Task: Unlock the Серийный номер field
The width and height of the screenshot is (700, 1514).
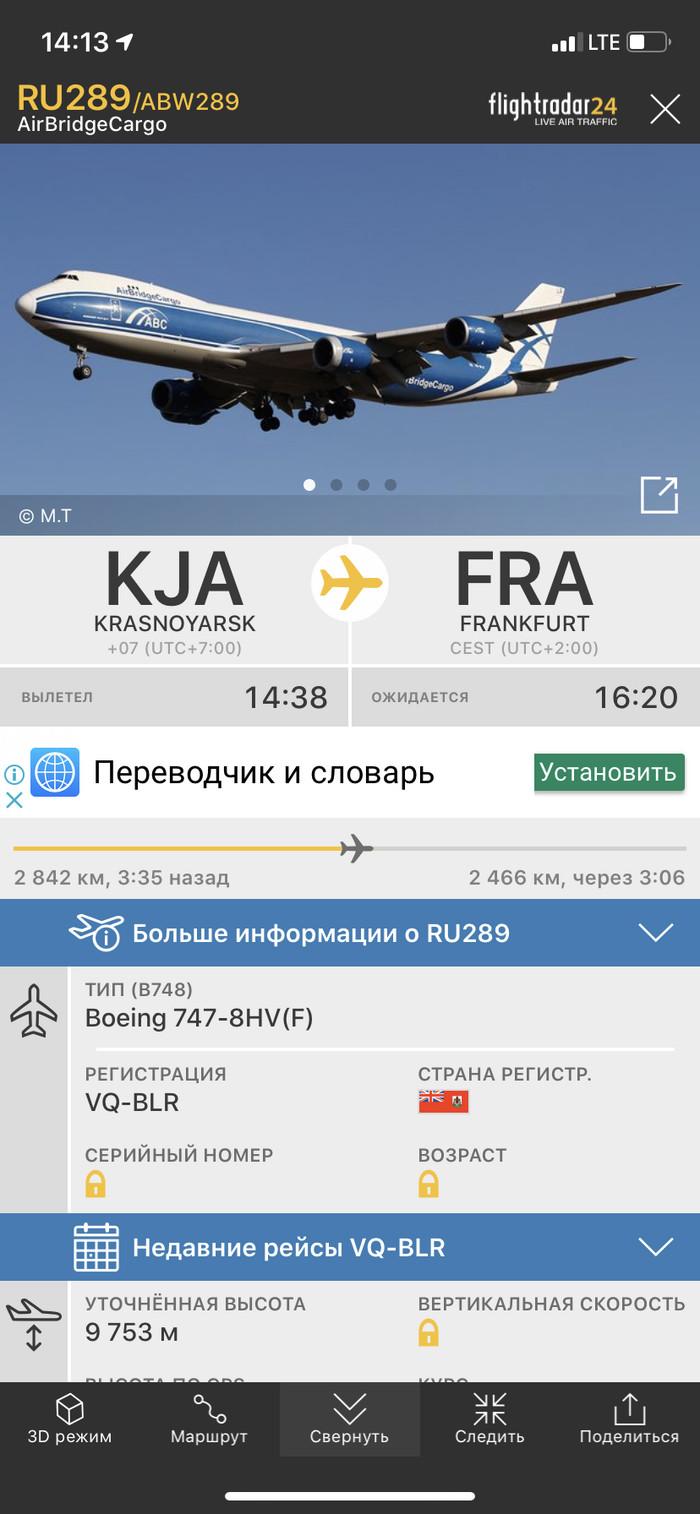Action: click(x=96, y=1185)
